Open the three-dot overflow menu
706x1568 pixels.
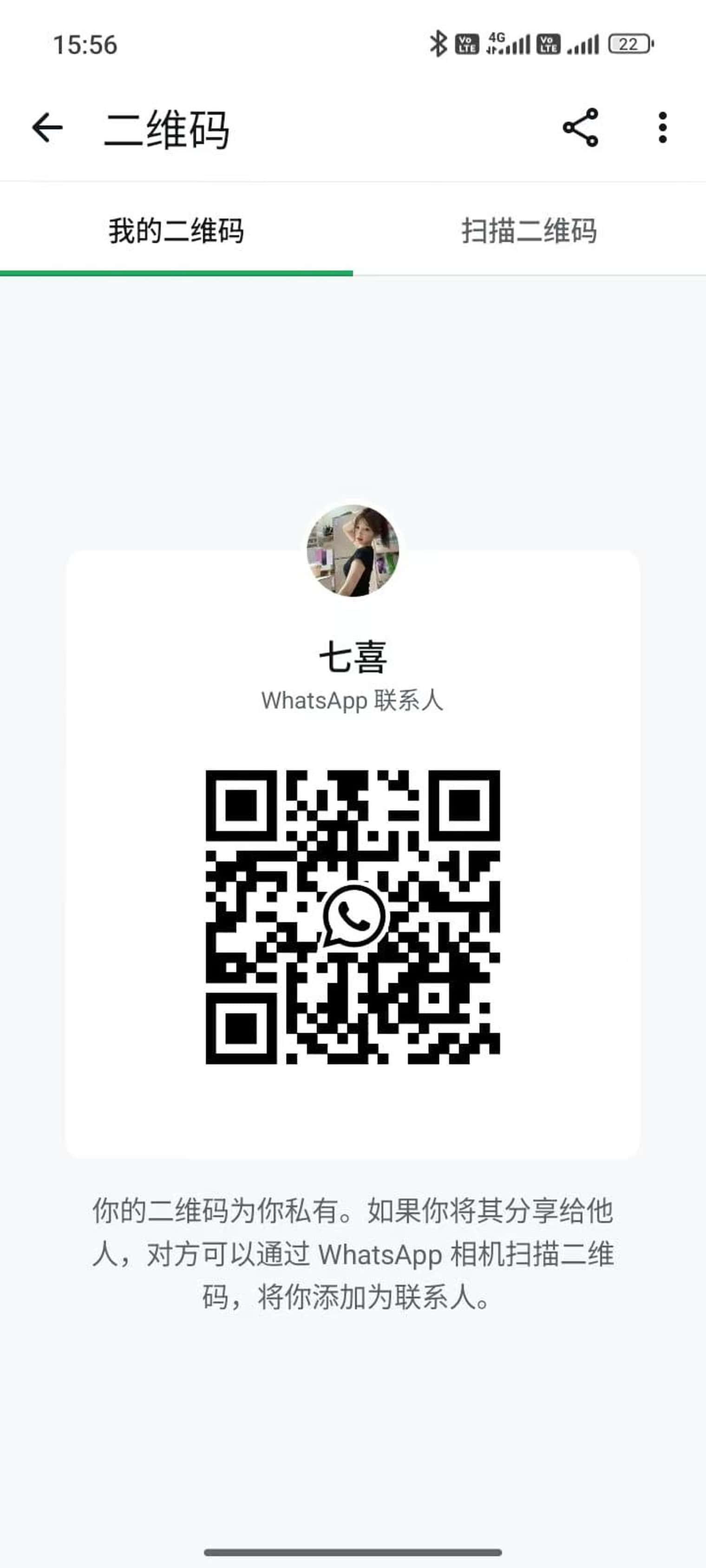pos(662,128)
